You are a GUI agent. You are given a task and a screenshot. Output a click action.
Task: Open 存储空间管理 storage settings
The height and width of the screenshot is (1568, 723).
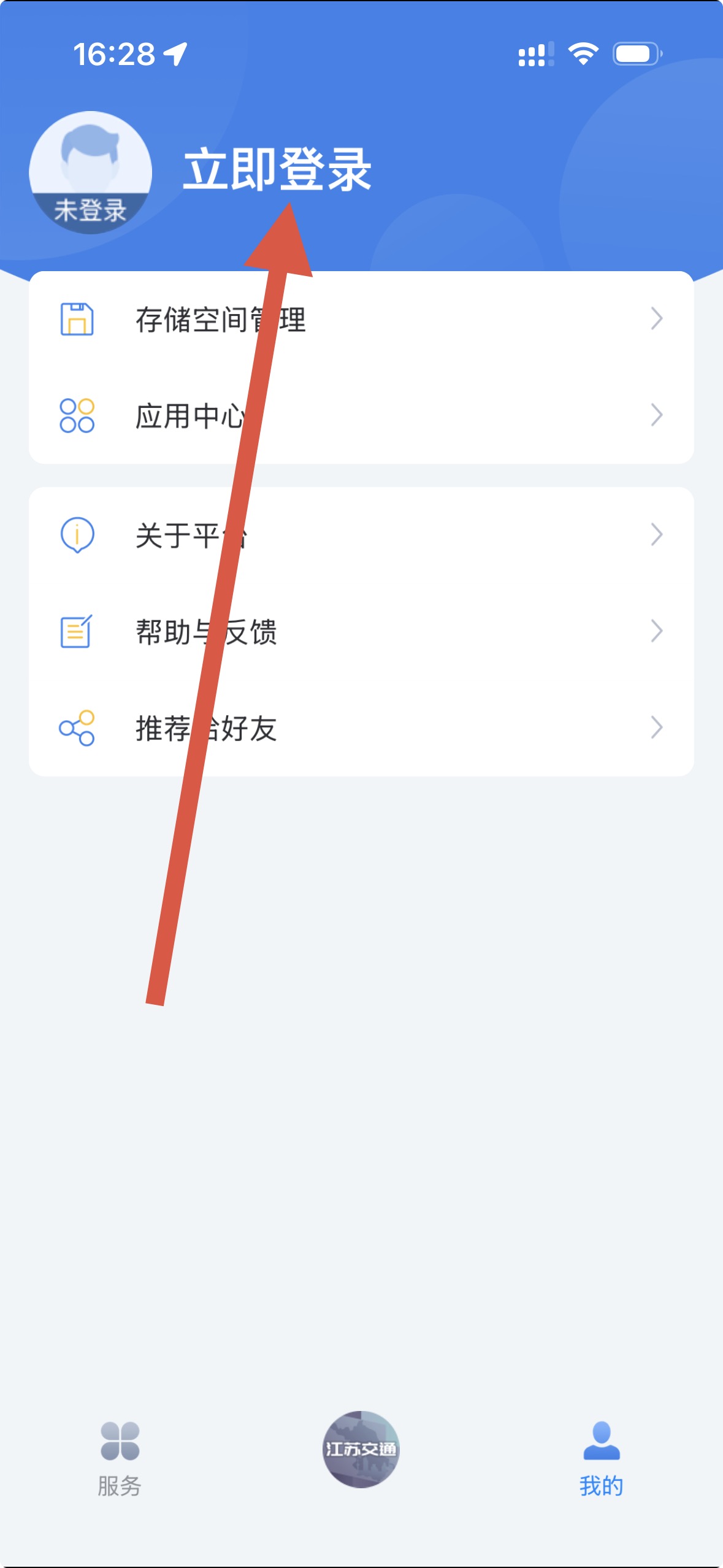(361, 320)
